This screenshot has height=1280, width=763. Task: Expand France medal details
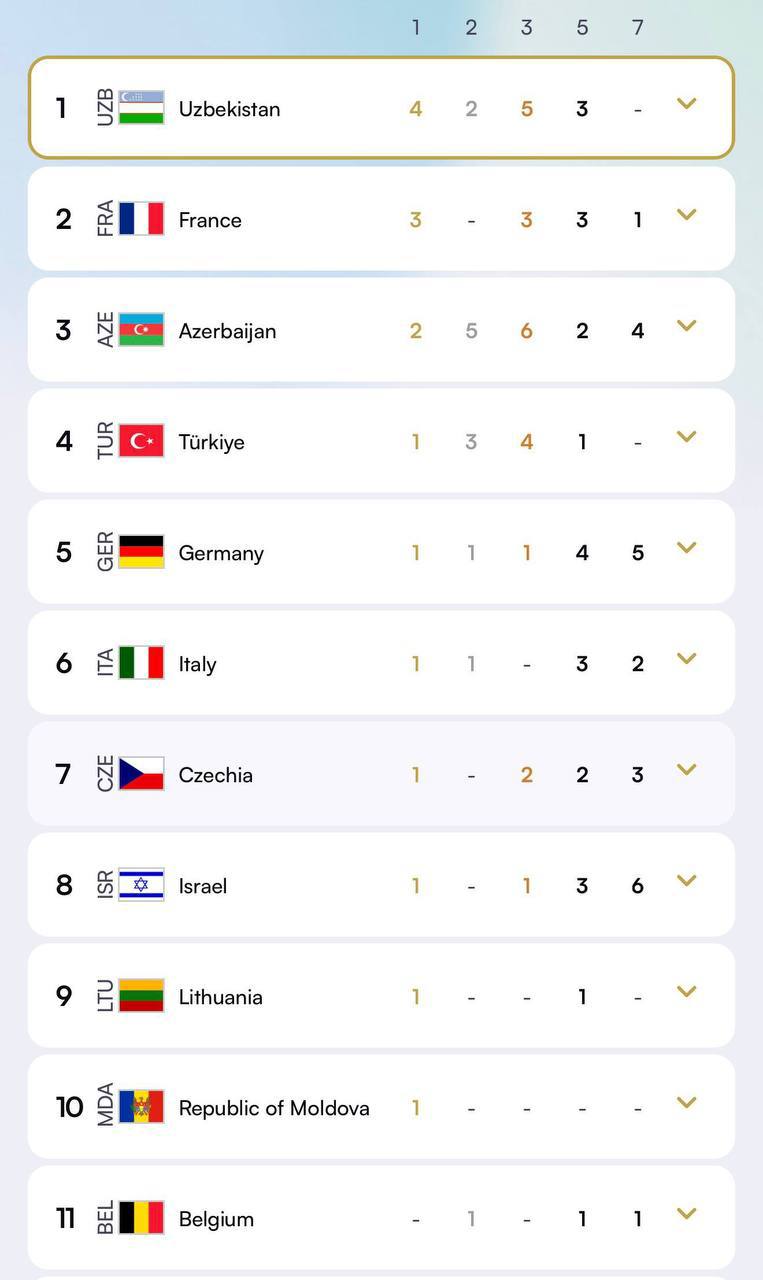686,215
